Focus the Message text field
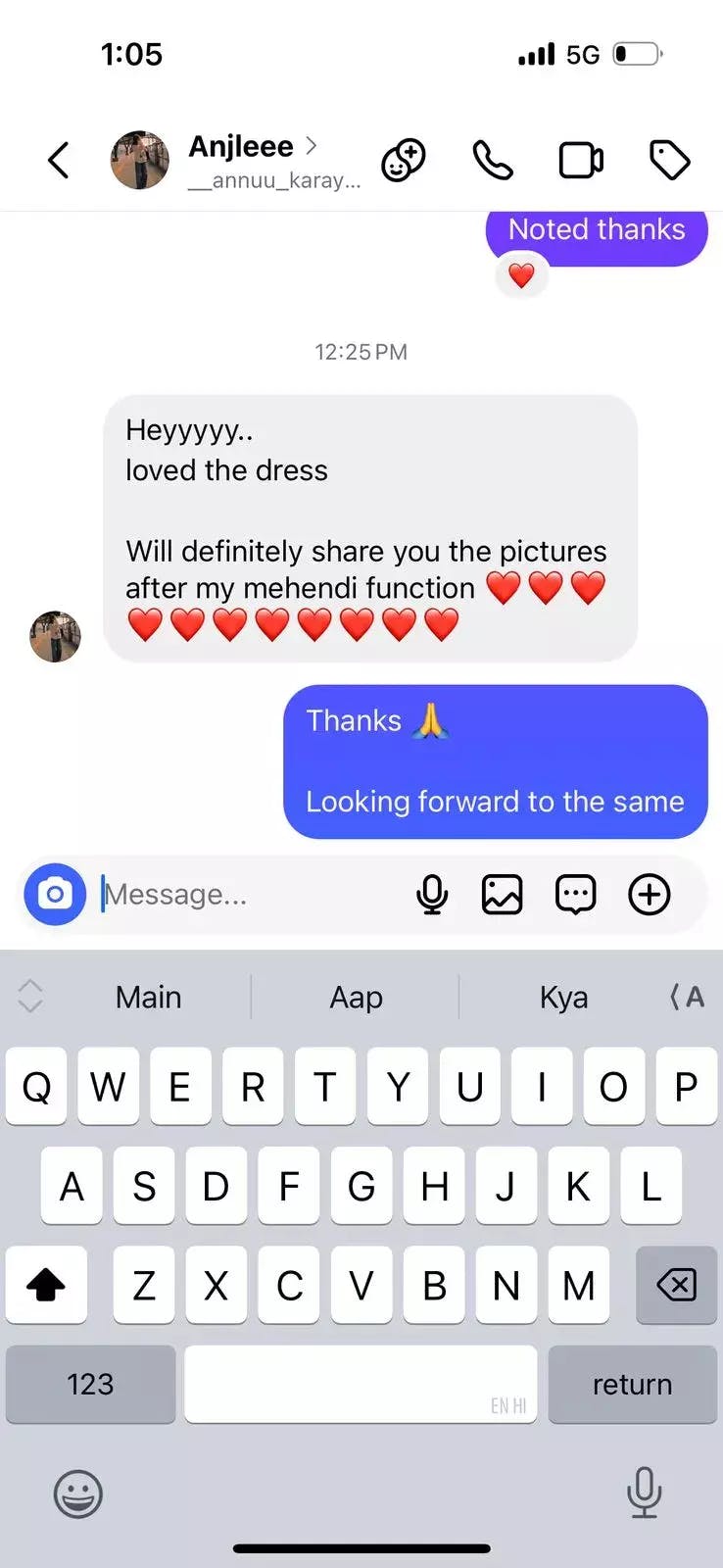This screenshot has width=723, height=1568. pos(245,894)
